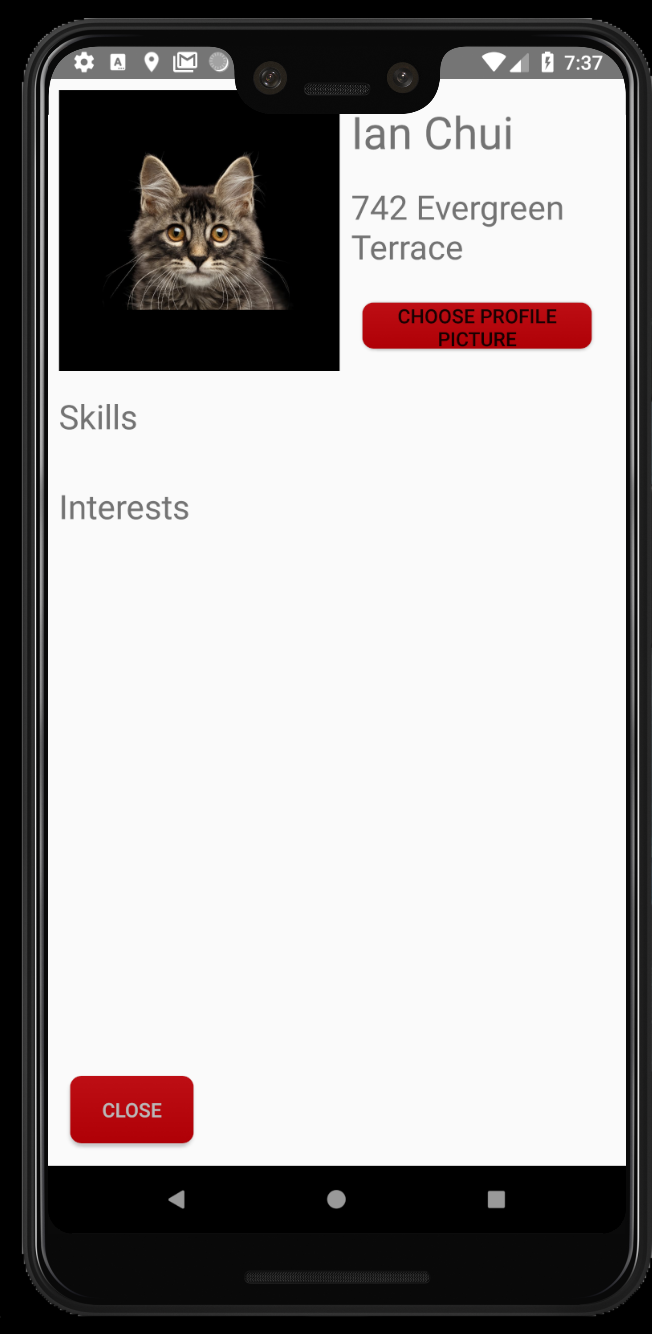The height and width of the screenshot is (1334, 652).
Task: Go back using the system back button
Action: coord(177,1199)
